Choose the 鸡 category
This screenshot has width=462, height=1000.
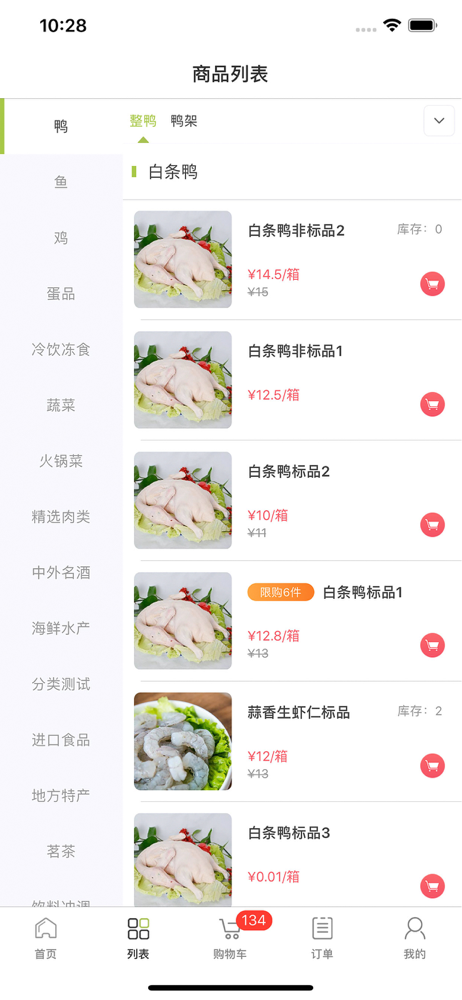pos(61,239)
